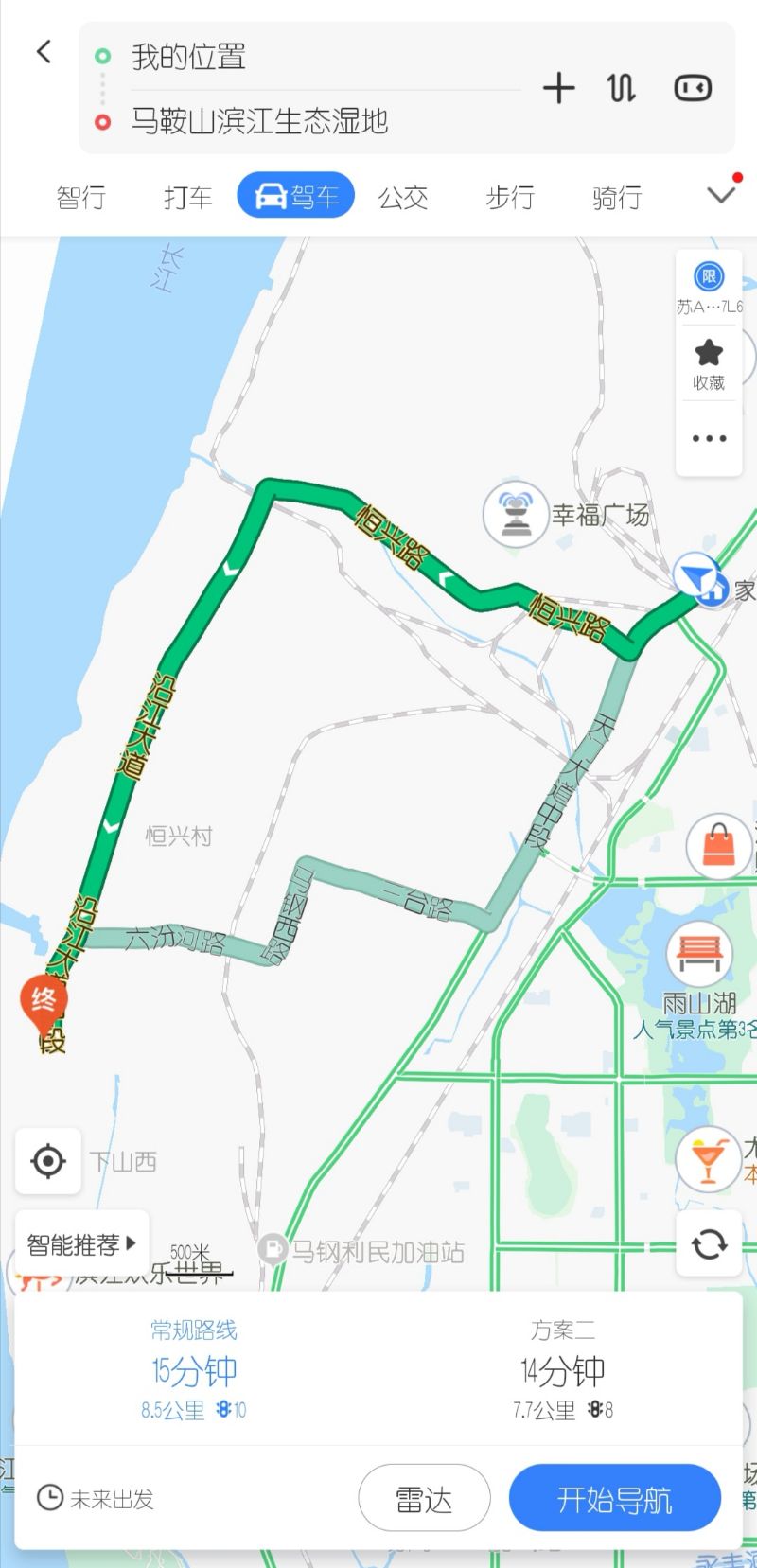Open the three-dot more options
The width and height of the screenshot is (757, 1568).
pyautogui.click(x=709, y=438)
